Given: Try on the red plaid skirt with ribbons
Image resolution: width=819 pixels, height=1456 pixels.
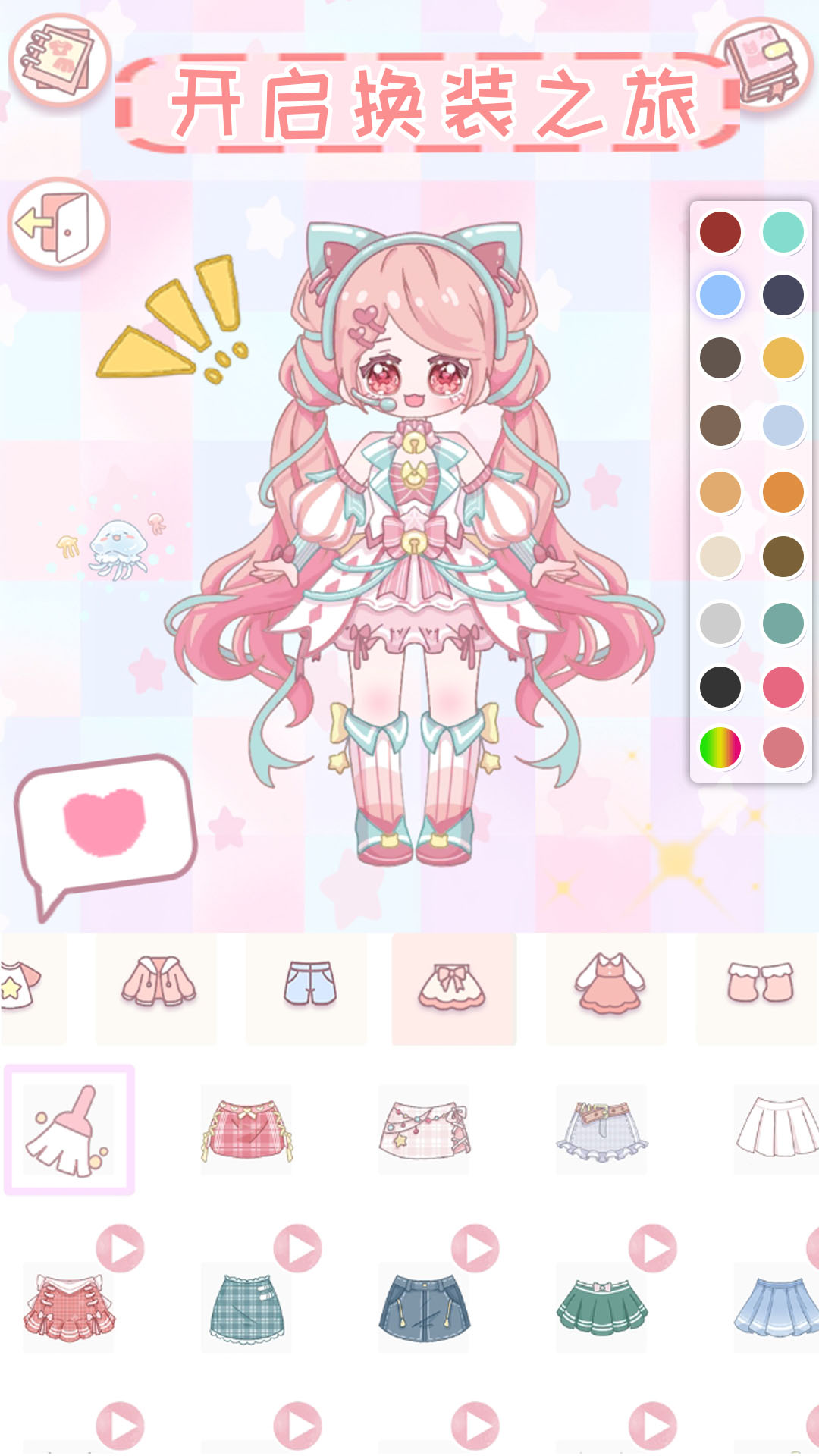Looking at the screenshot, I should 246,1129.
